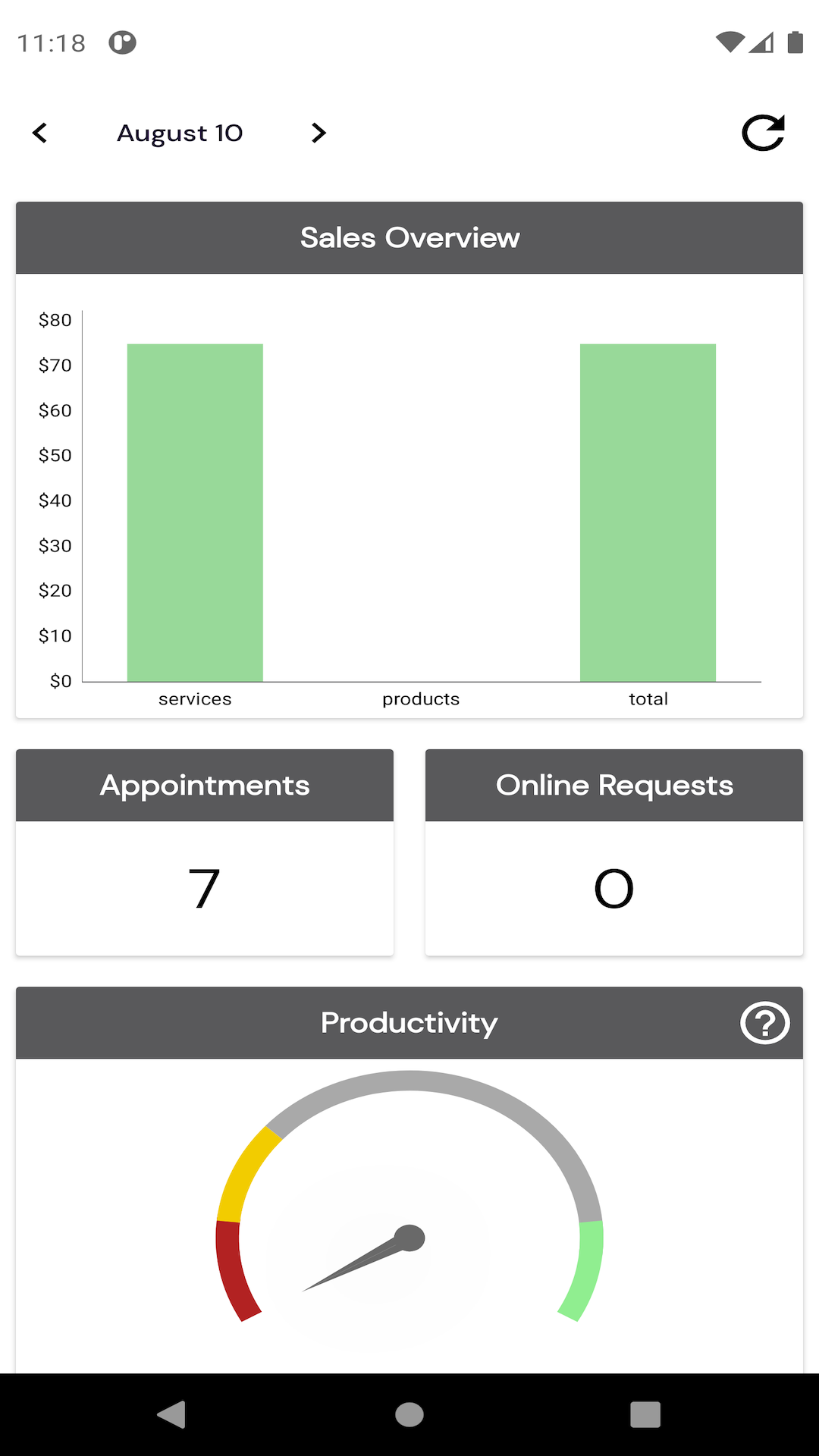The width and height of the screenshot is (819, 1456).
Task: Tap the refresh icon to reload dashboard
Action: [x=762, y=133]
